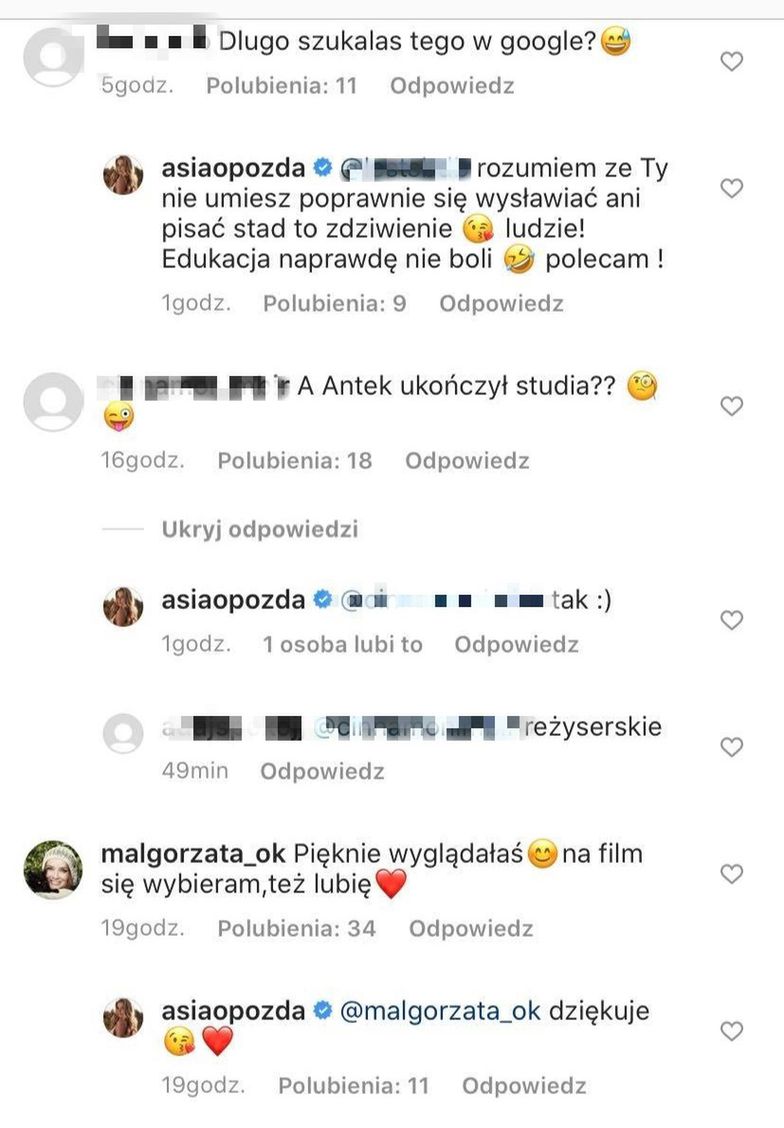The height and width of the screenshot is (1128, 784).
Task: Like asiaopozda's comment about 'Edukacja naprawdę nie boli'
Action: pyautogui.click(x=732, y=188)
